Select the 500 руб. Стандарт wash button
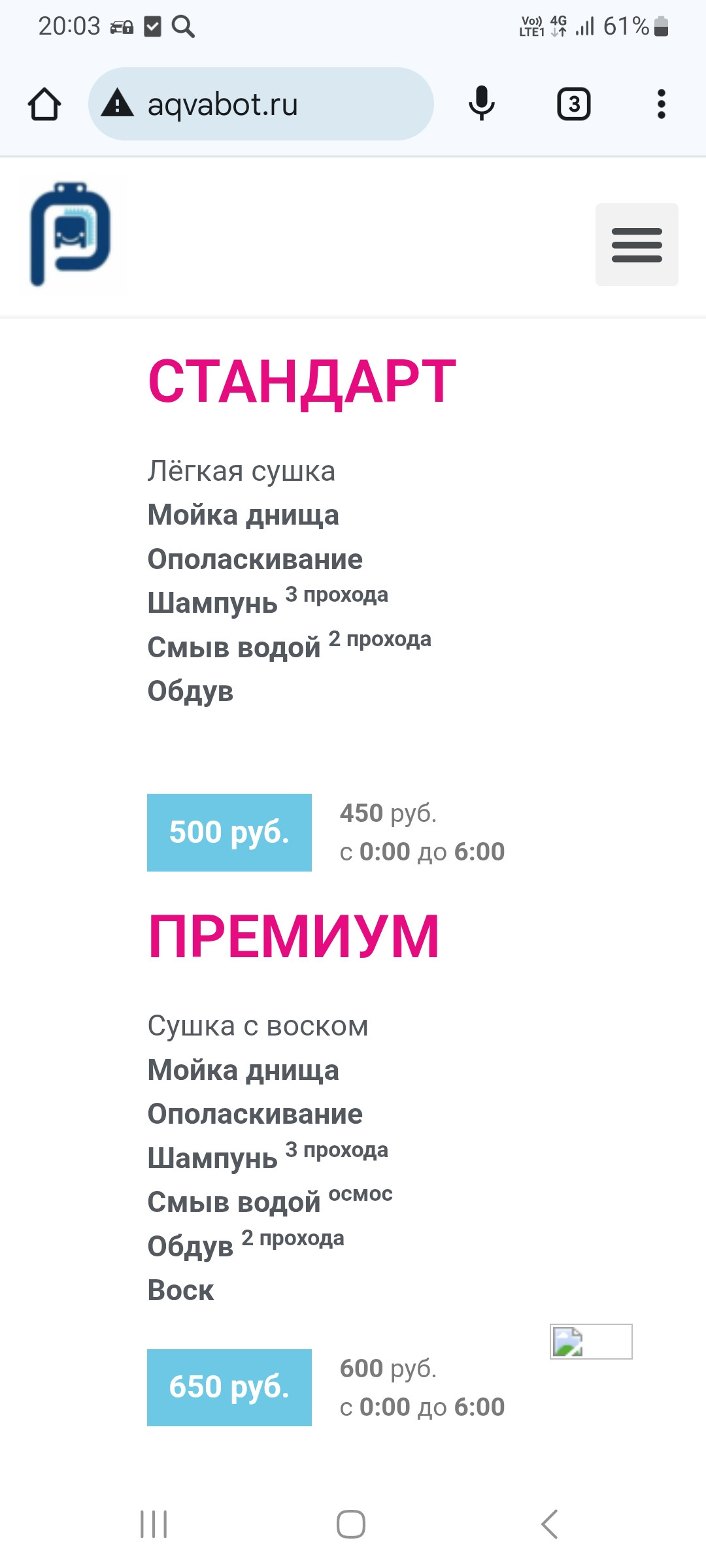This screenshot has height=1568, width=706. coord(229,832)
